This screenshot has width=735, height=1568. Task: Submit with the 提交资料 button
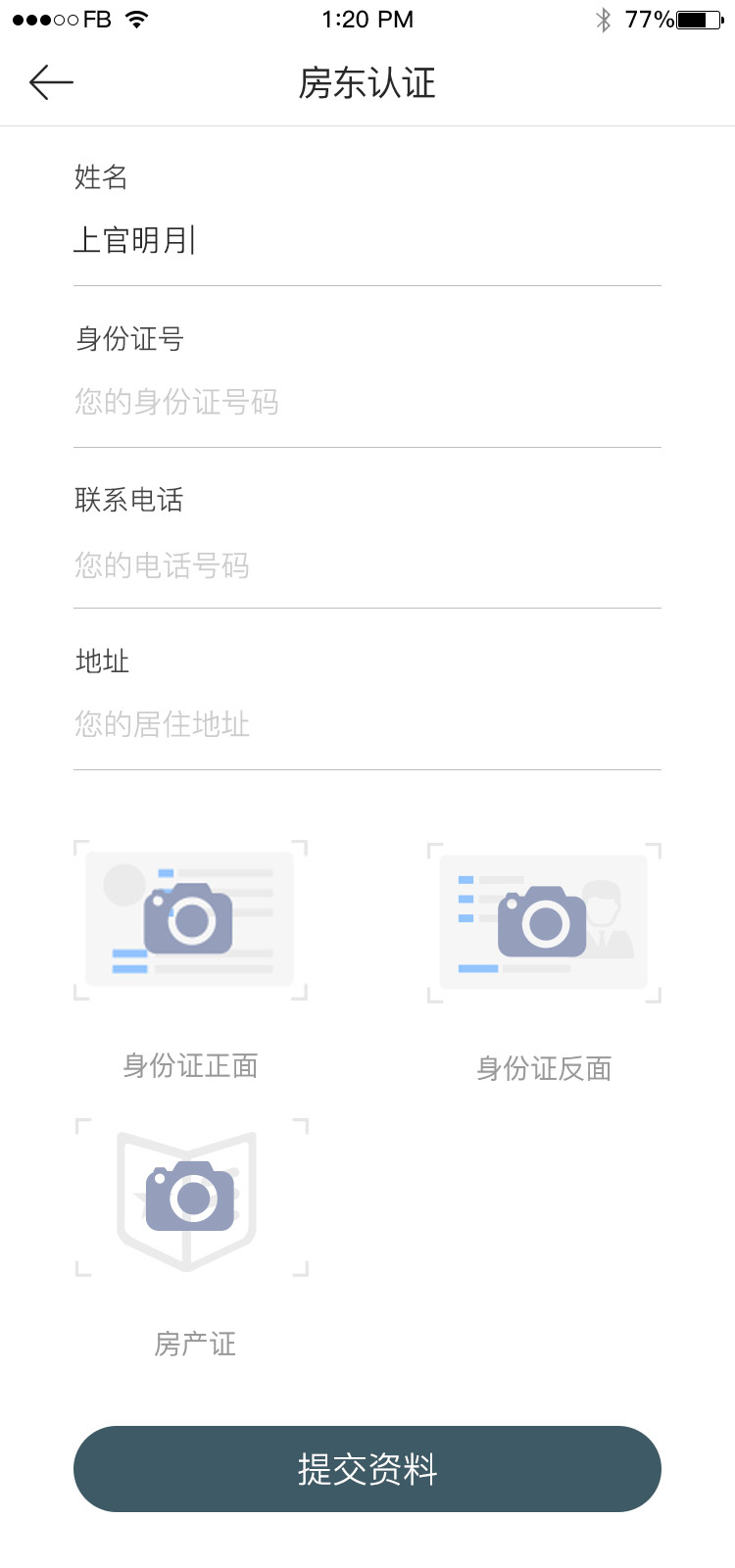click(367, 1469)
